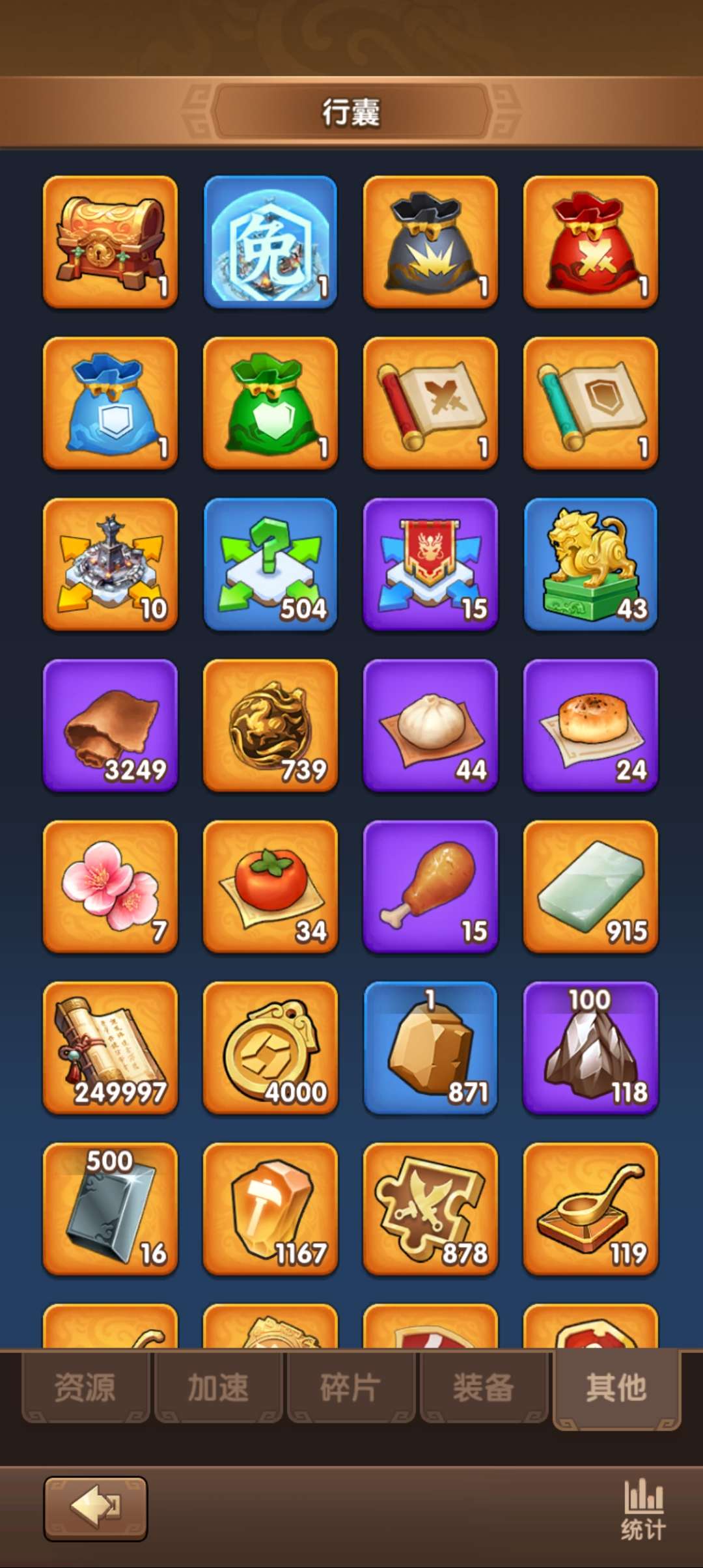Open the red crossed-swords bag item

(590, 242)
